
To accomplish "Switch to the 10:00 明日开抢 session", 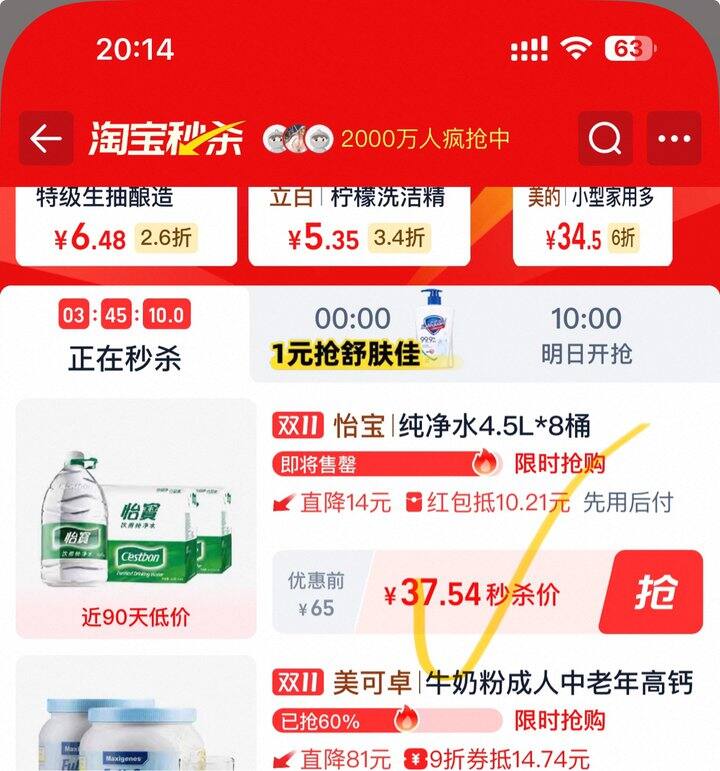I will pos(586,335).
